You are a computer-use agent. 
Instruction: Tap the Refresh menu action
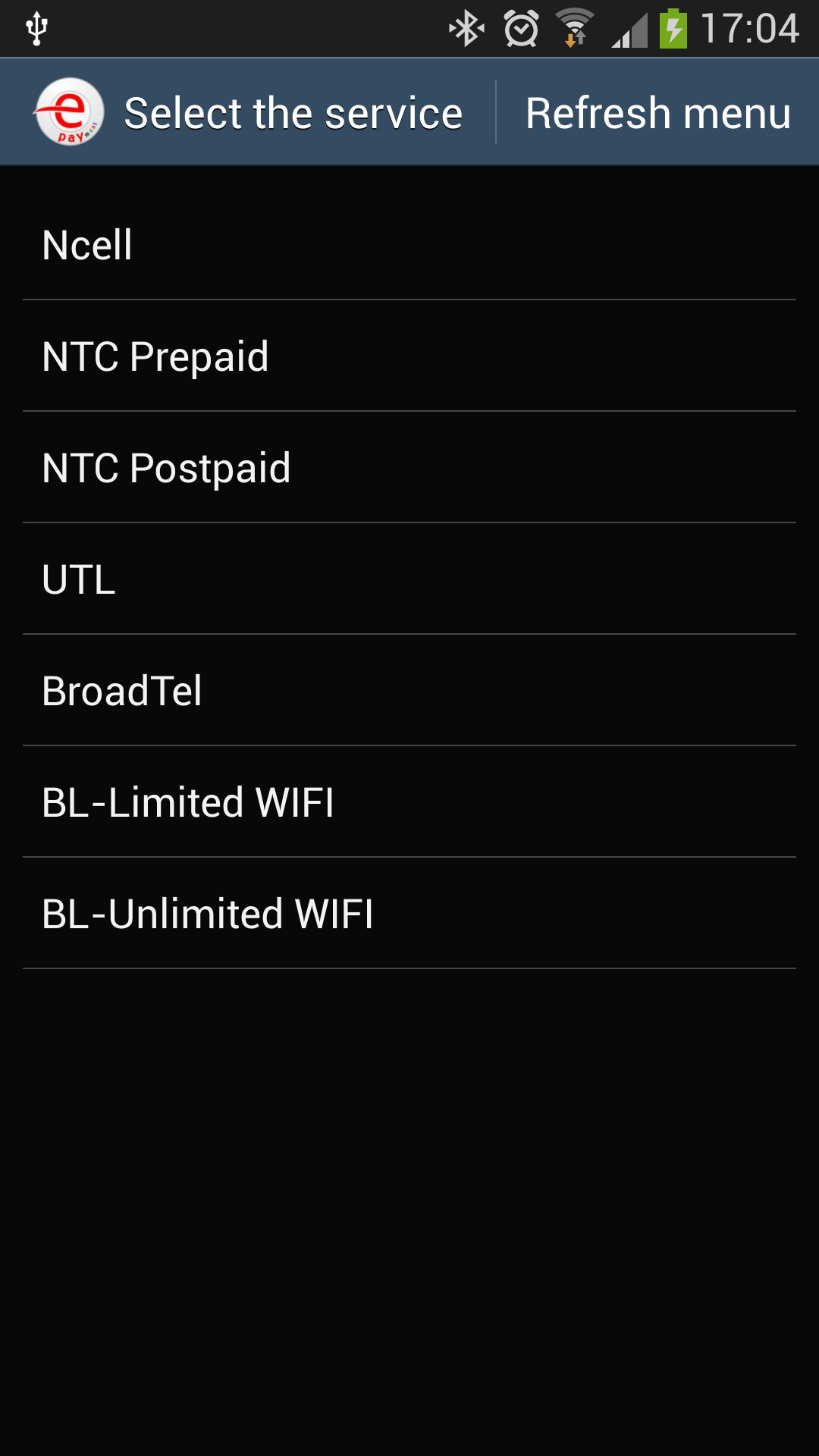[x=657, y=113]
